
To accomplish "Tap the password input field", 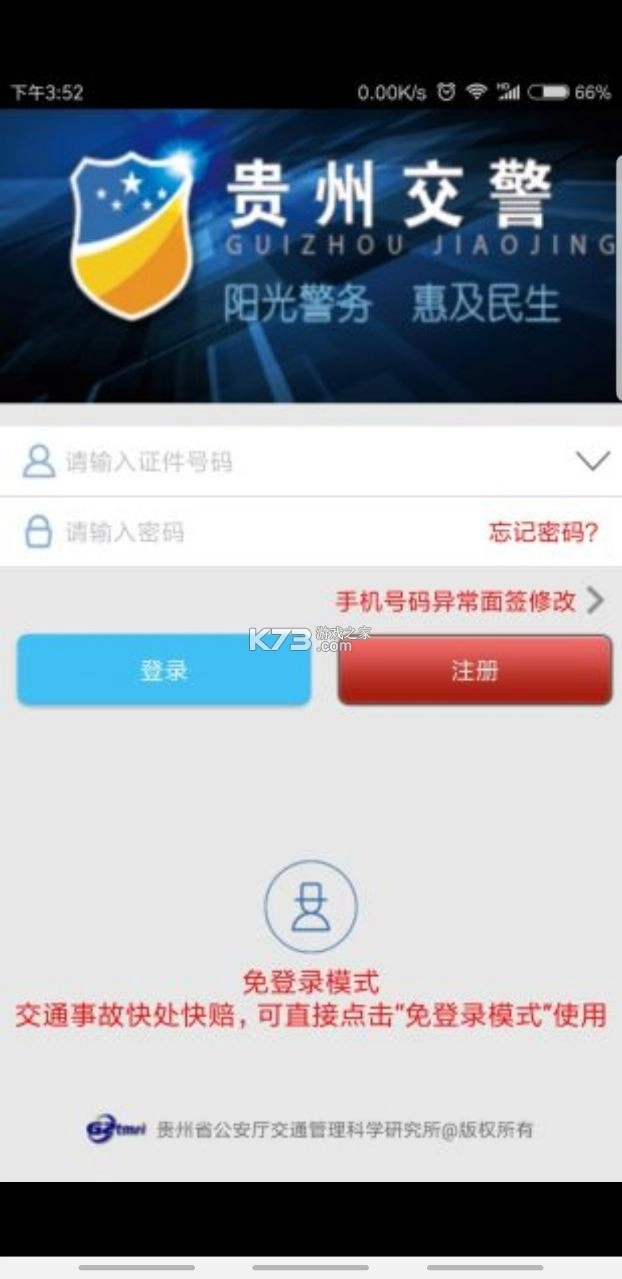I will [x=260, y=532].
